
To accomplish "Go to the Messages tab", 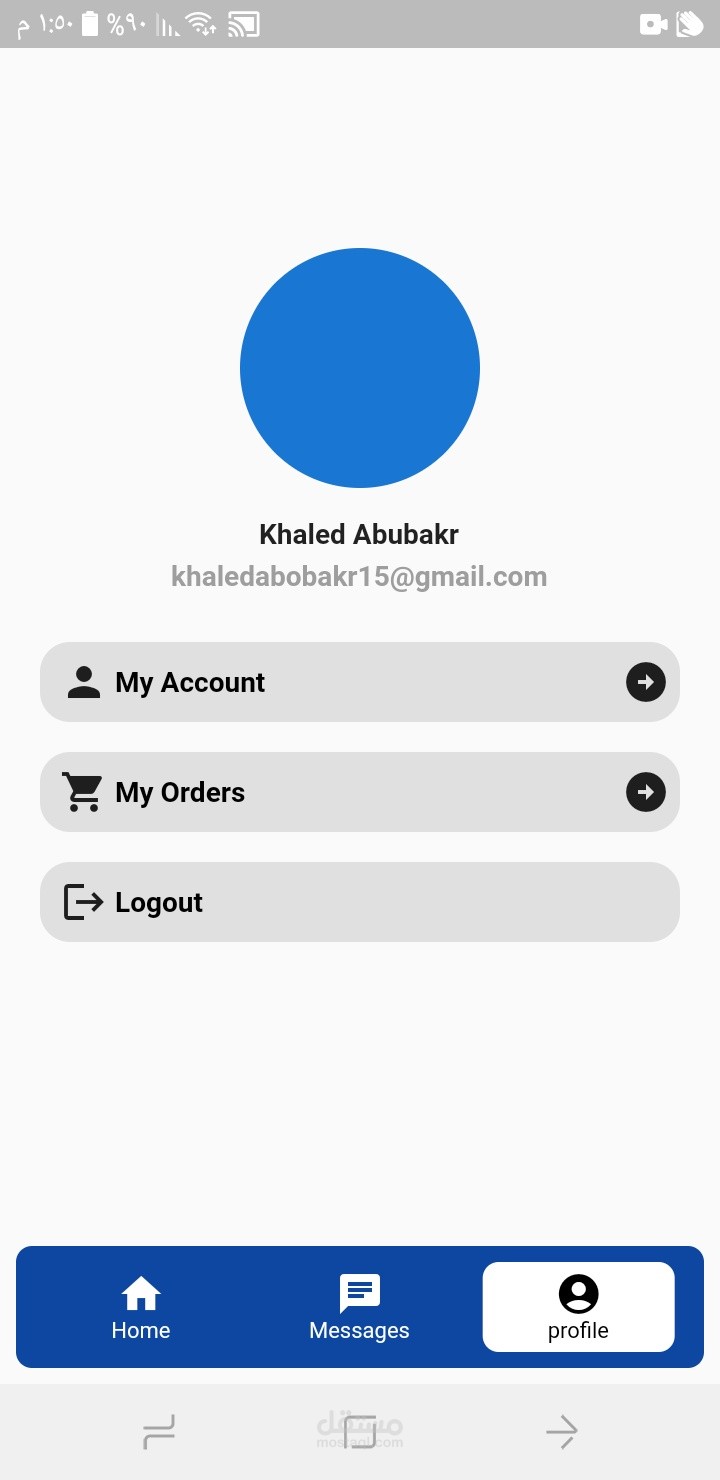I will 359,1307.
